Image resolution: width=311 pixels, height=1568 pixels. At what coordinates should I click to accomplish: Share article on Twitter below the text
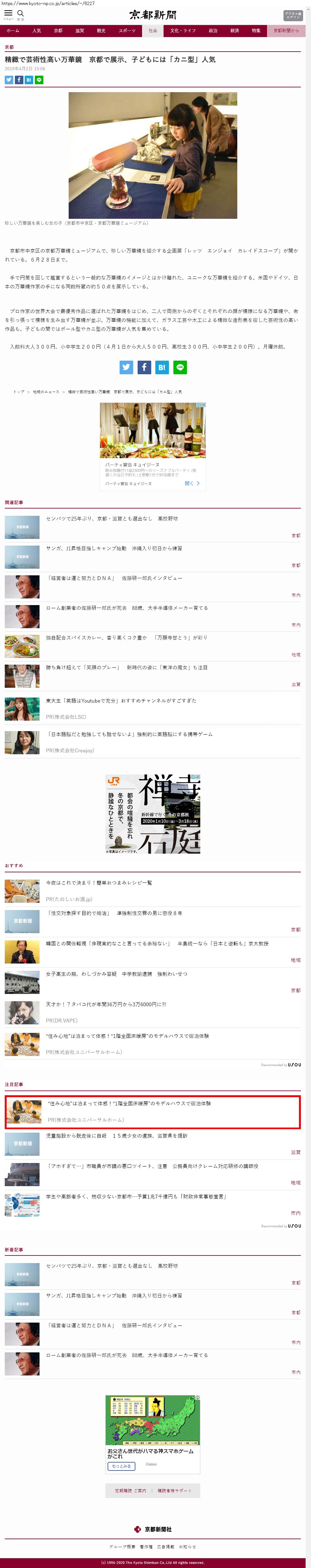tap(126, 367)
